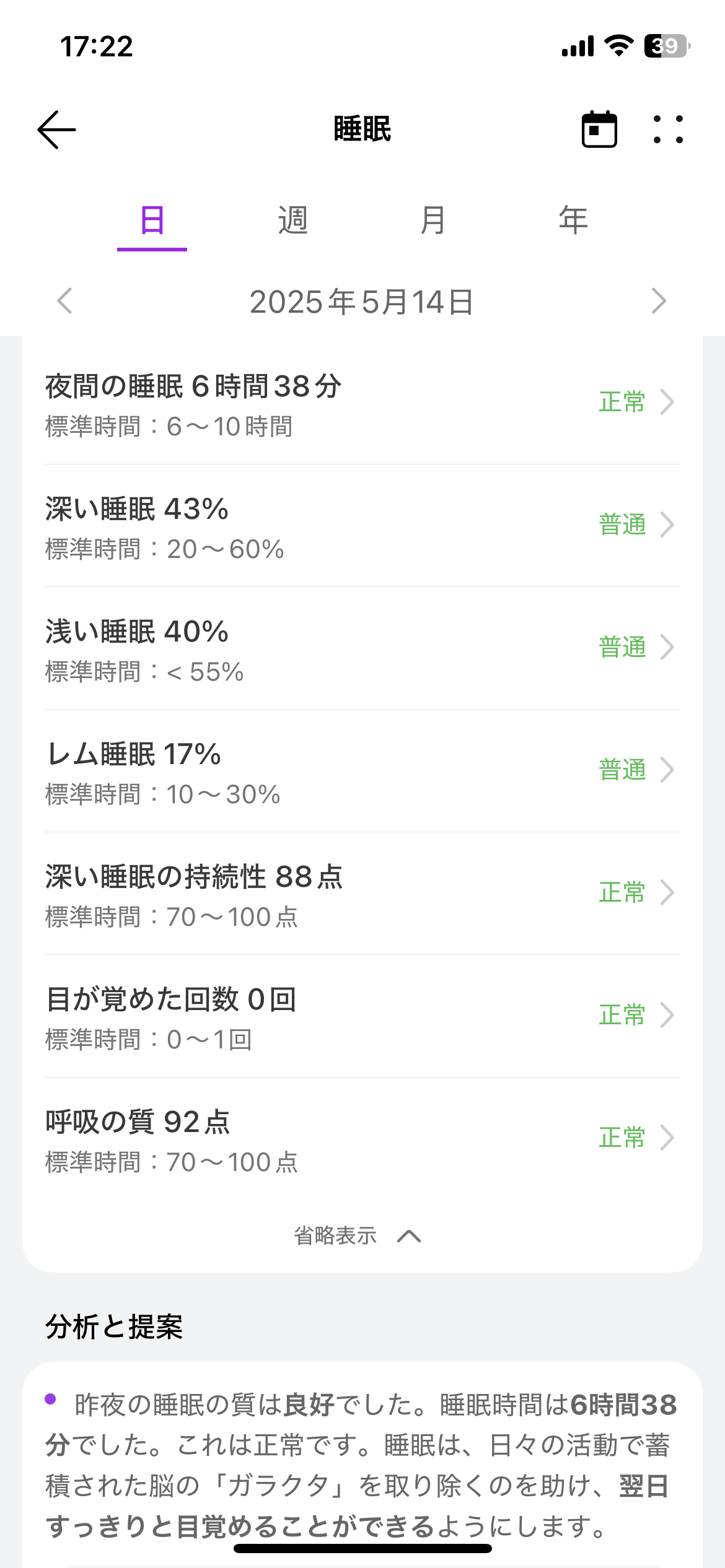Collapse the list with 省略表示

coord(358,1235)
